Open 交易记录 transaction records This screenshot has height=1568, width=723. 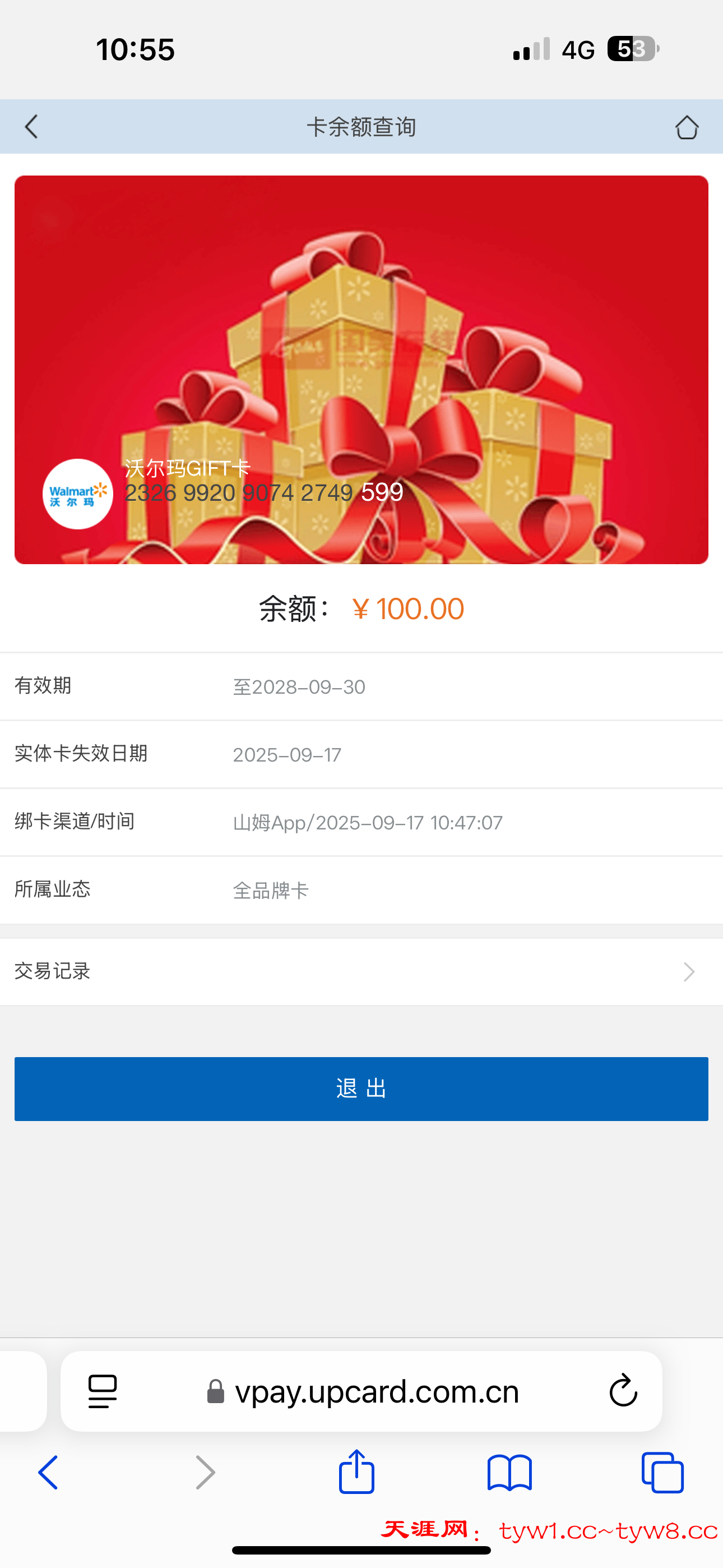tap(361, 971)
